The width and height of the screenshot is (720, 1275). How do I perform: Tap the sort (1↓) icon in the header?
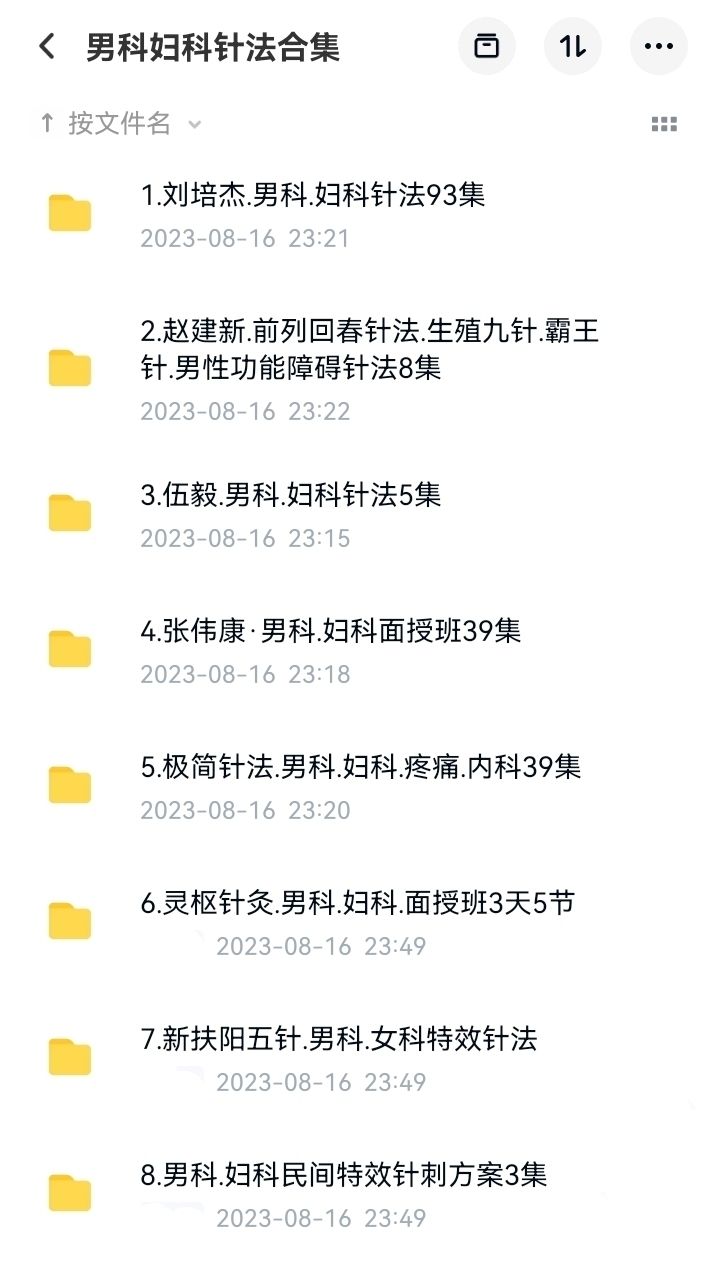[572, 46]
